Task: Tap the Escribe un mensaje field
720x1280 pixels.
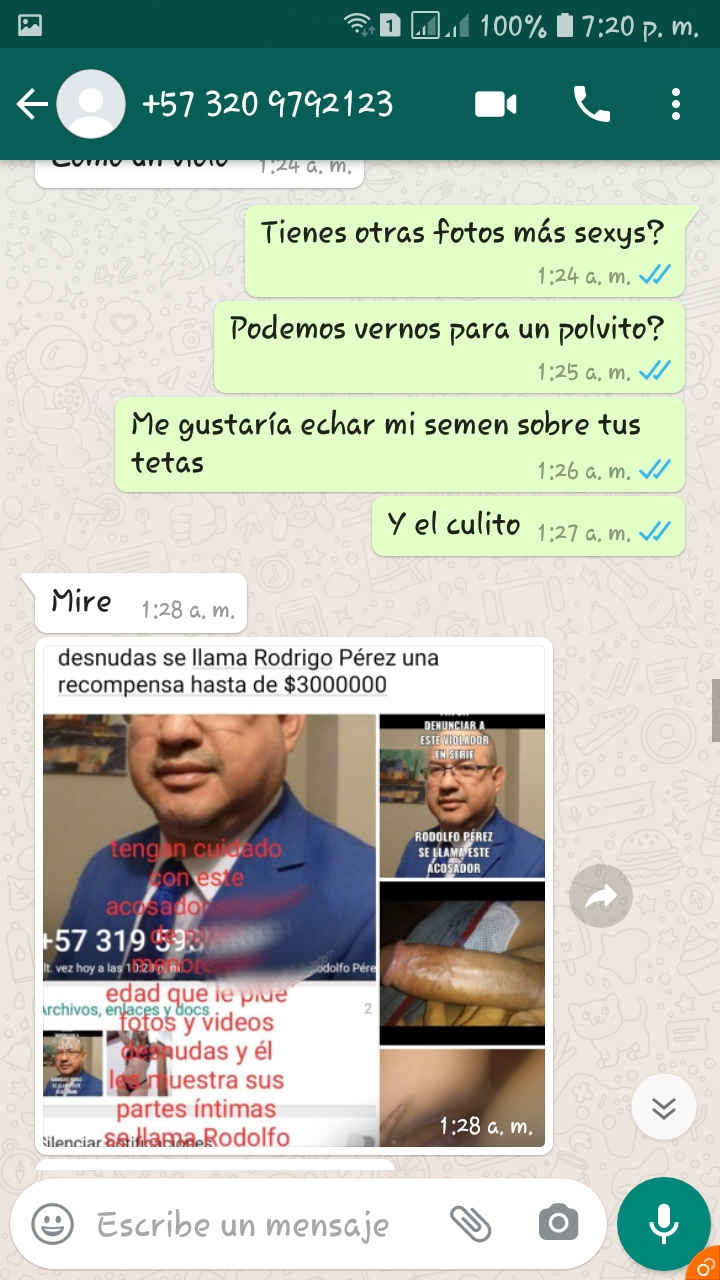Action: (x=250, y=1224)
